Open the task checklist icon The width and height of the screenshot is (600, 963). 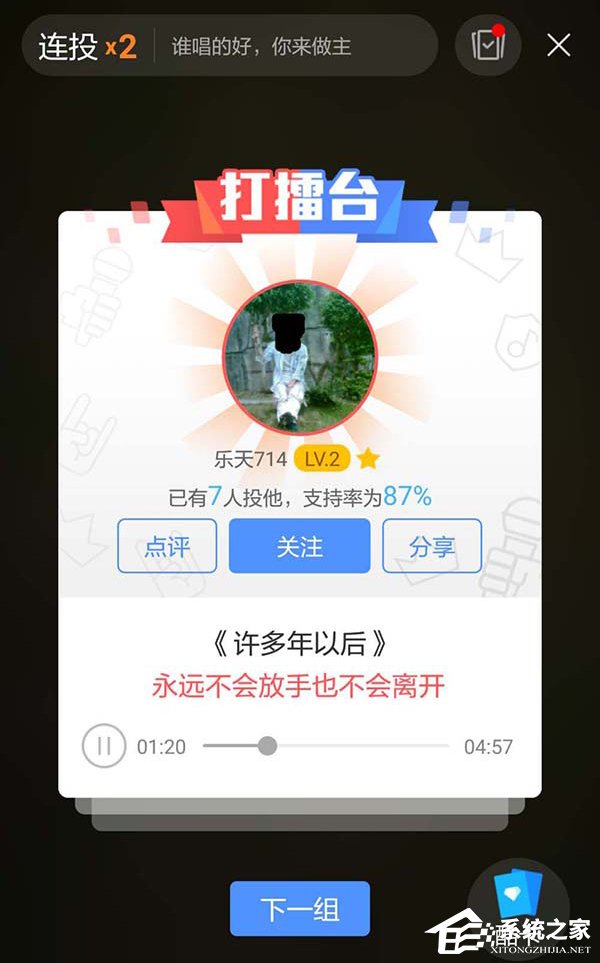pyautogui.click(x=488, y=45)
